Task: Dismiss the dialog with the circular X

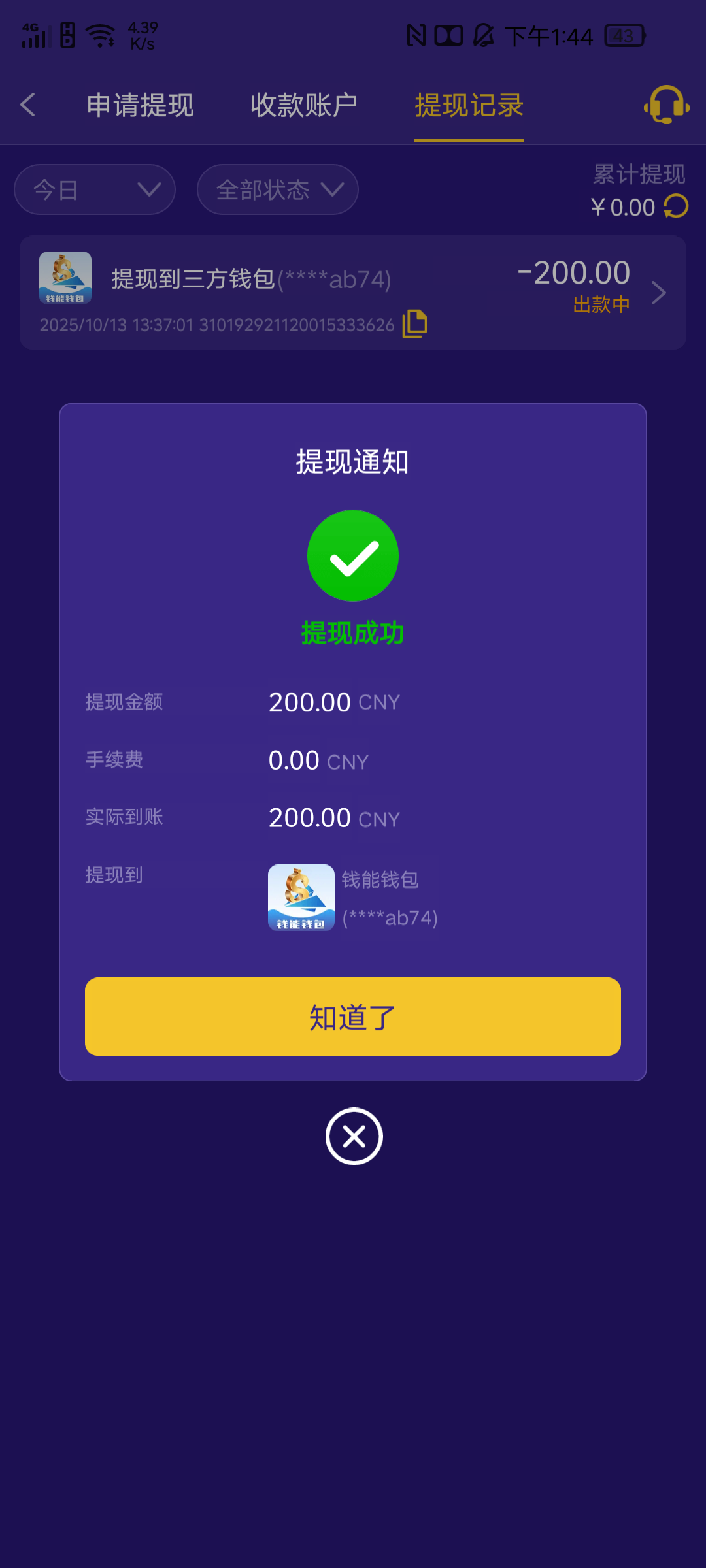Action: 353,1135
